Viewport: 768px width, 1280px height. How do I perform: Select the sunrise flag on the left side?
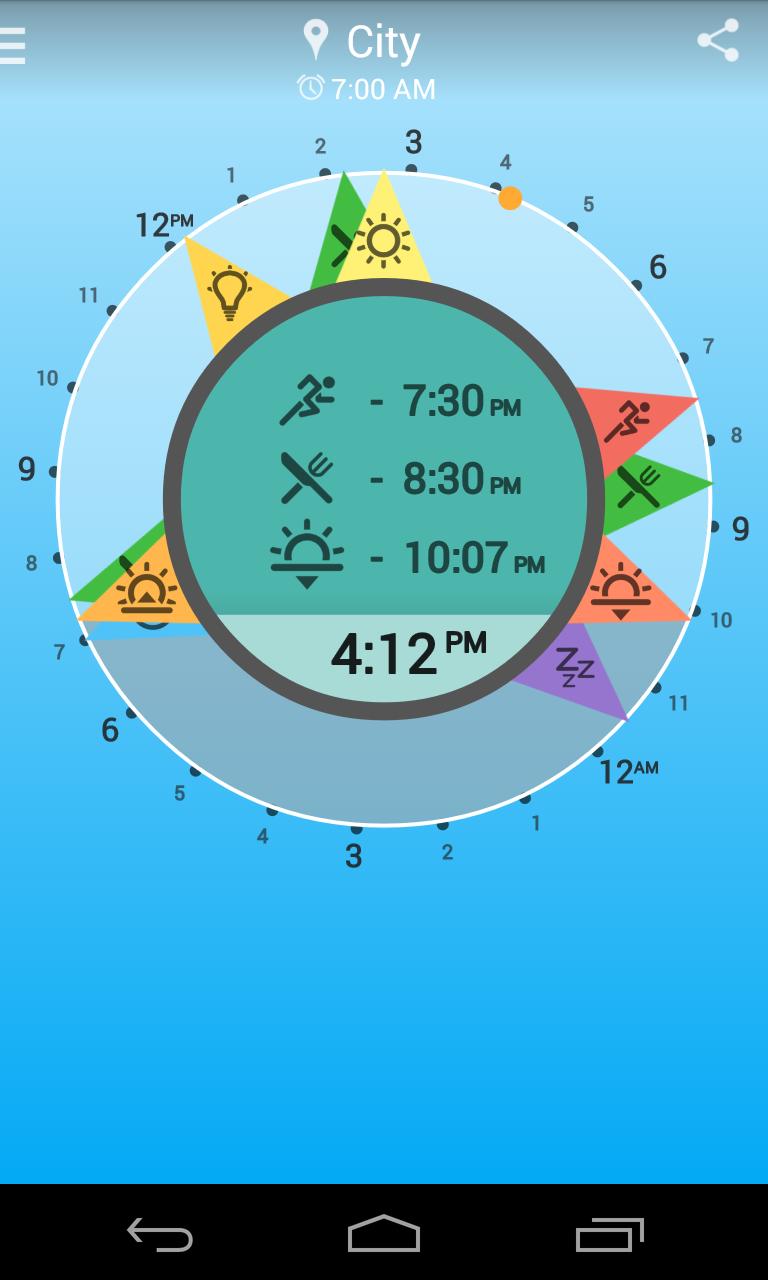[x=145, y=590]
